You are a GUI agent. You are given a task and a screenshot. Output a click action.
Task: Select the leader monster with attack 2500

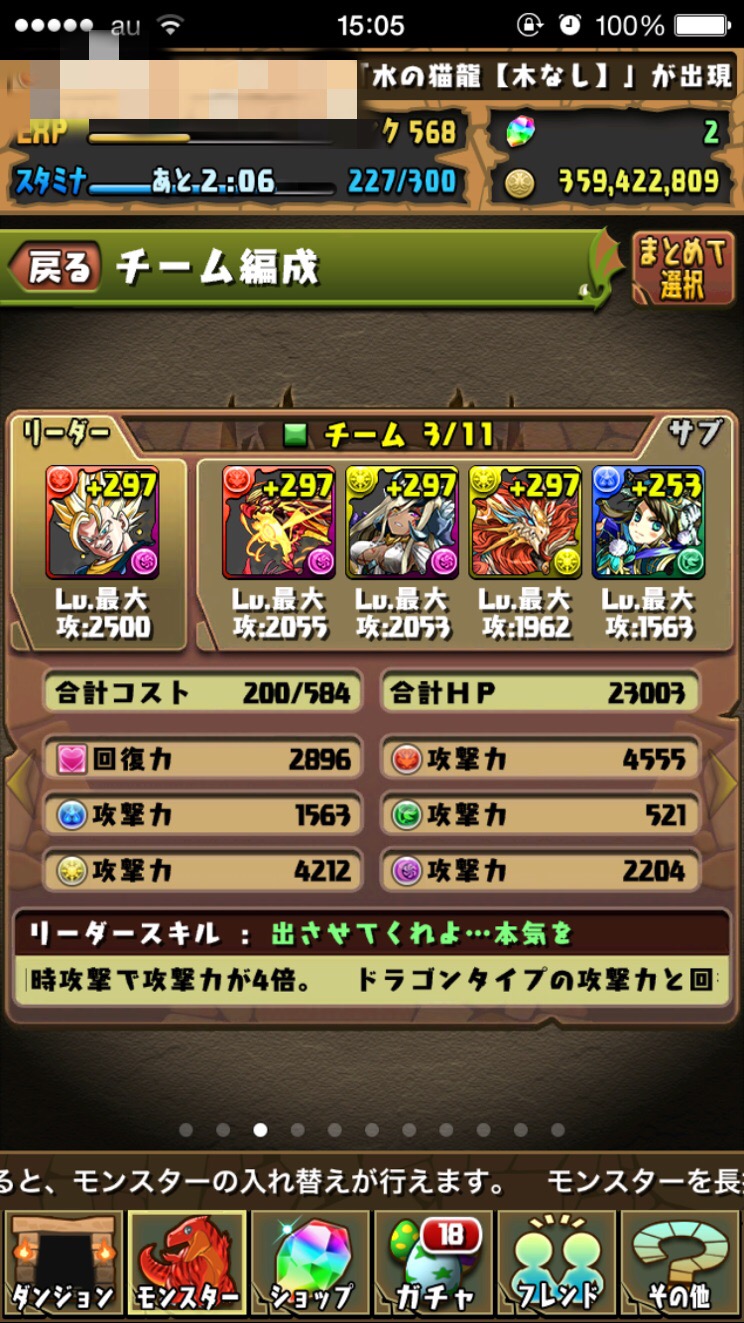[102, 522]
